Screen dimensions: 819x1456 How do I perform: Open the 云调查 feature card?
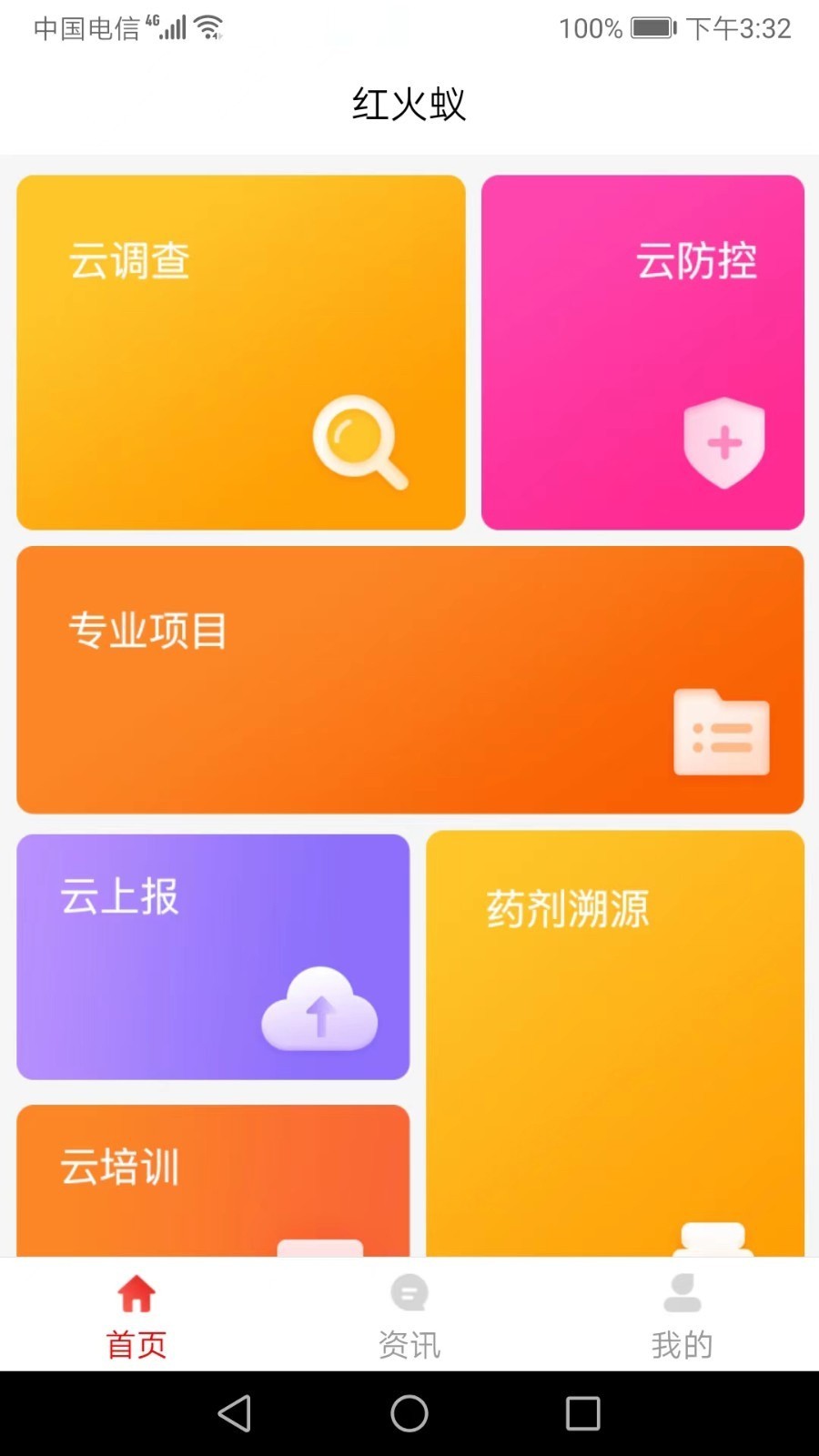point(239,353)
